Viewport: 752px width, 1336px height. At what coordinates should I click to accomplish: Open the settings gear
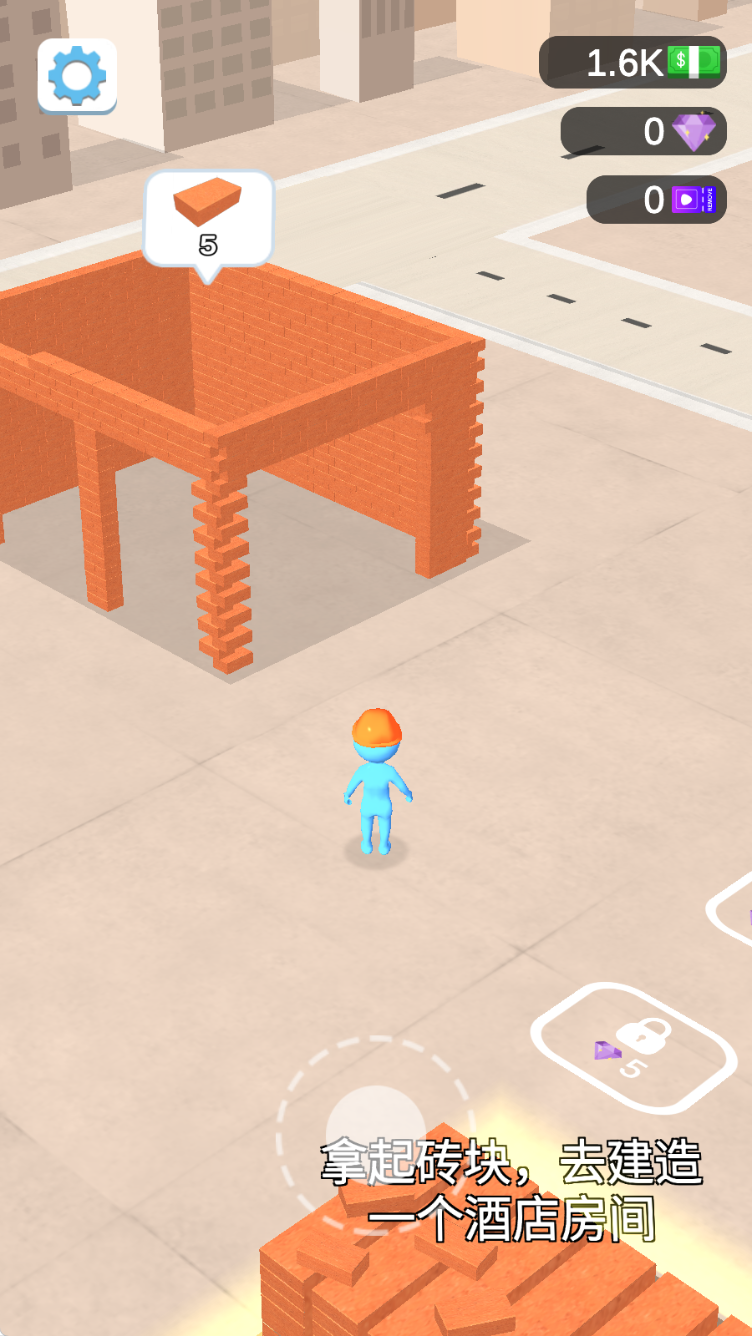point(77,76)
